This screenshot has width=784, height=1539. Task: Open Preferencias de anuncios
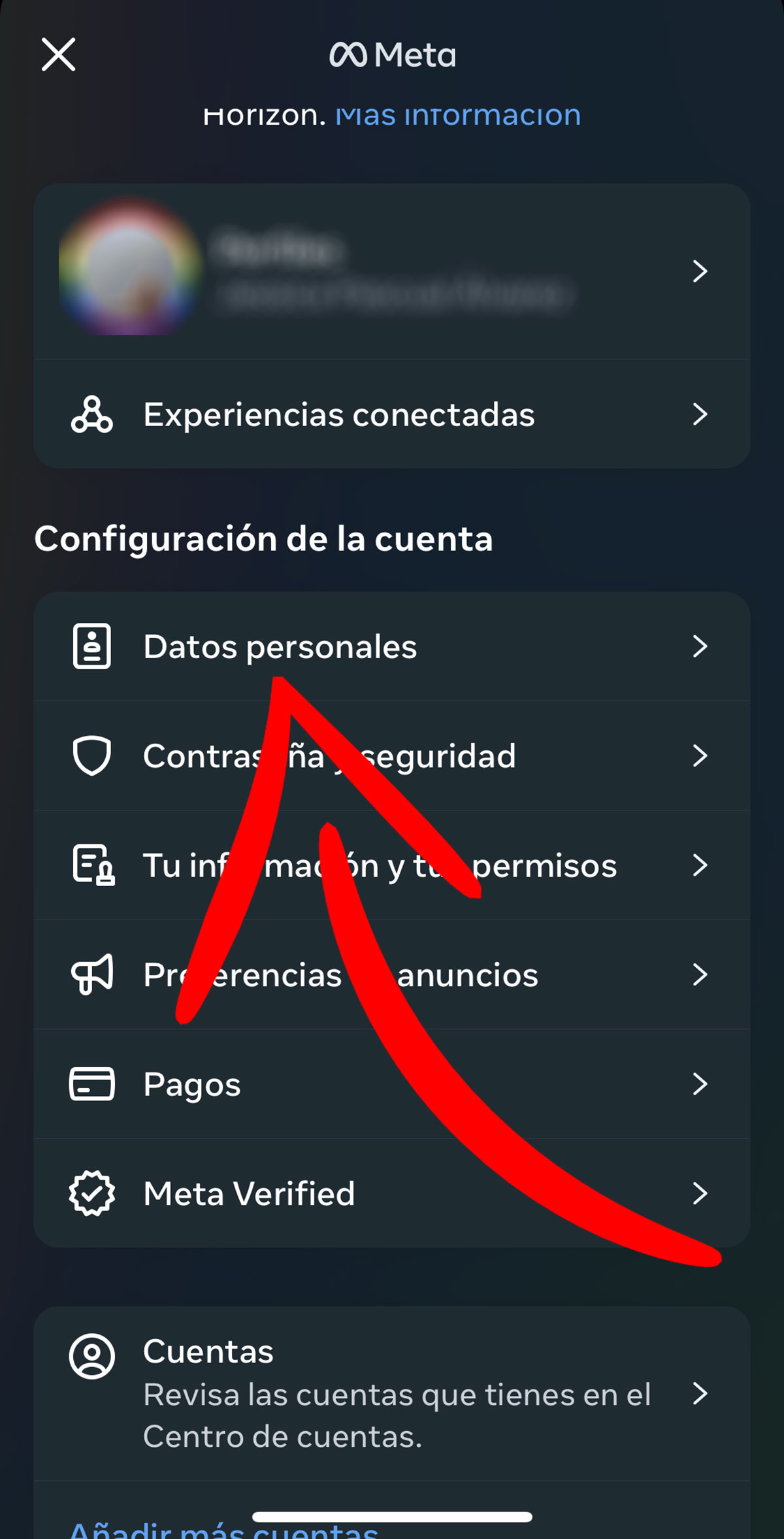392,975
